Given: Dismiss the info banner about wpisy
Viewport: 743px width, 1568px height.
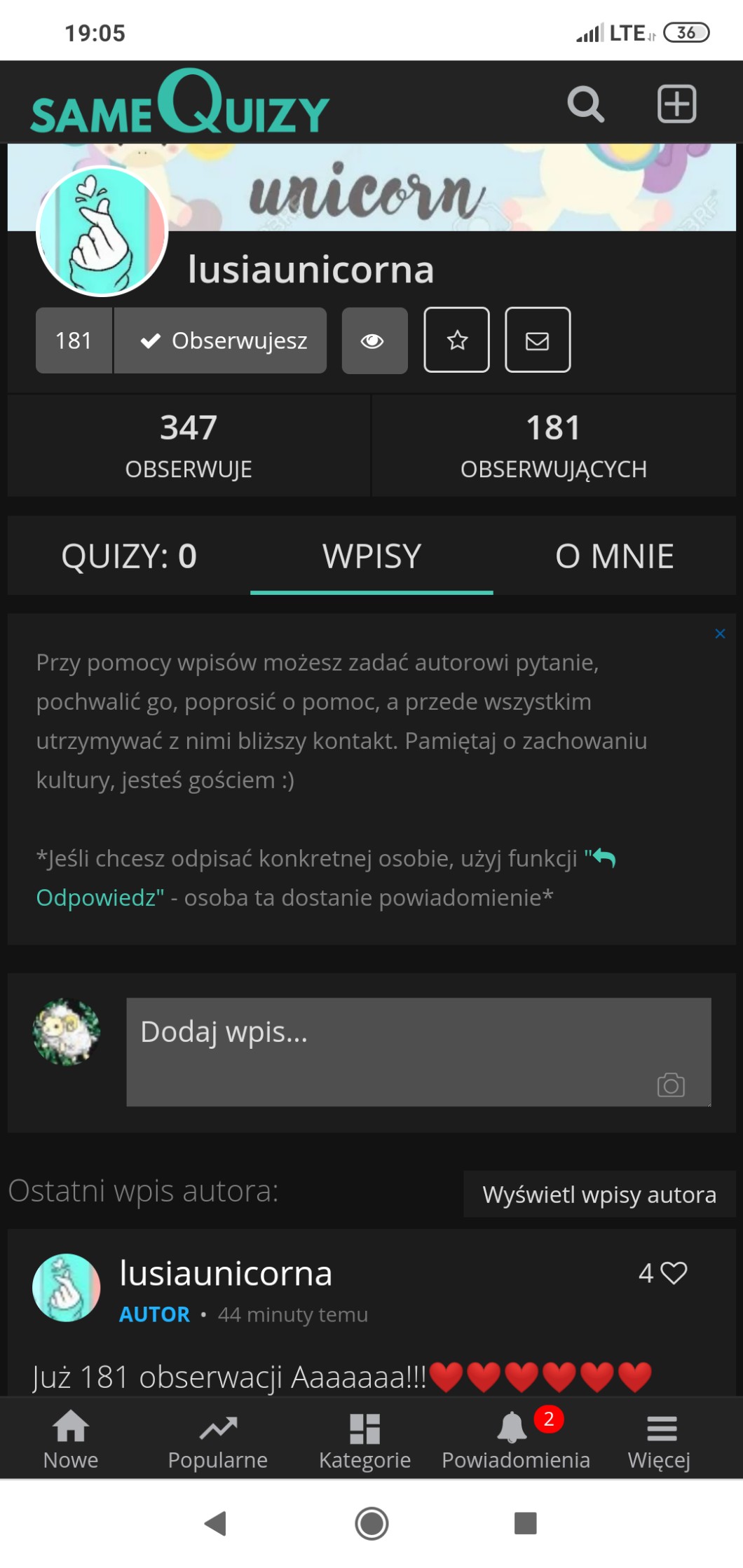Looking at the screenshot, I should 720,634.
